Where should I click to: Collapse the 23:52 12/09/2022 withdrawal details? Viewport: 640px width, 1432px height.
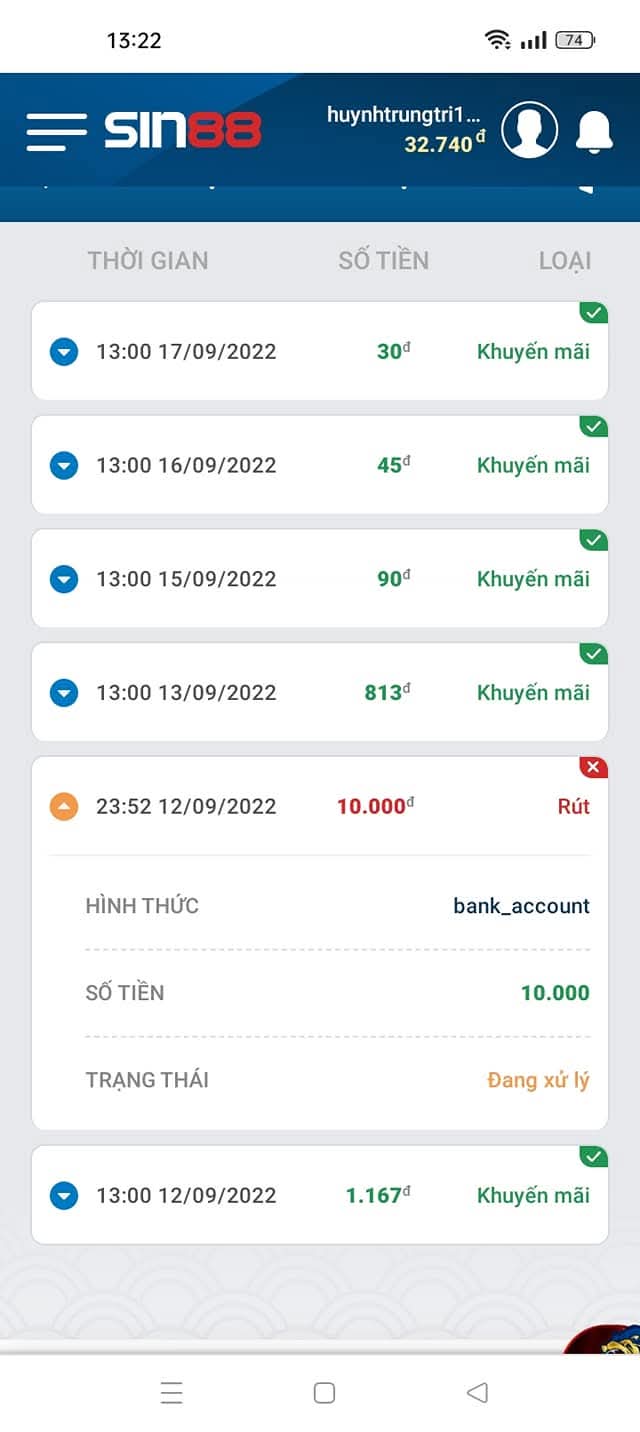[x=64, y=806]
